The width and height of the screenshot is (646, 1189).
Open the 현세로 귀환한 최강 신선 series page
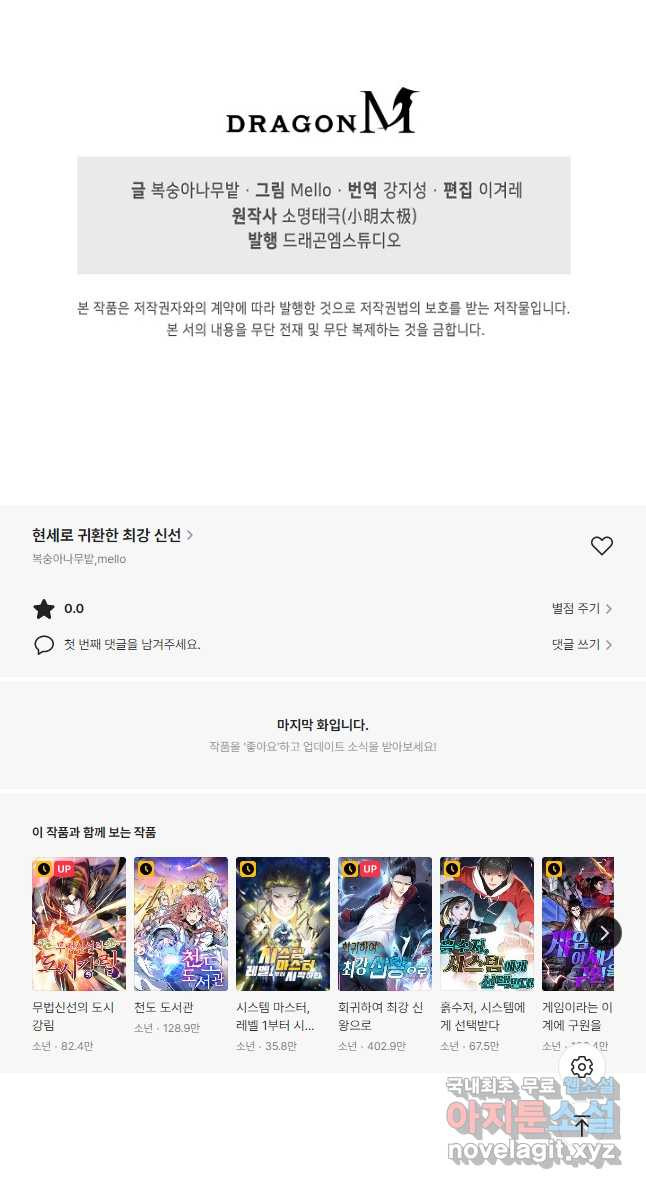pyautogui.click(x=112, y=535)
